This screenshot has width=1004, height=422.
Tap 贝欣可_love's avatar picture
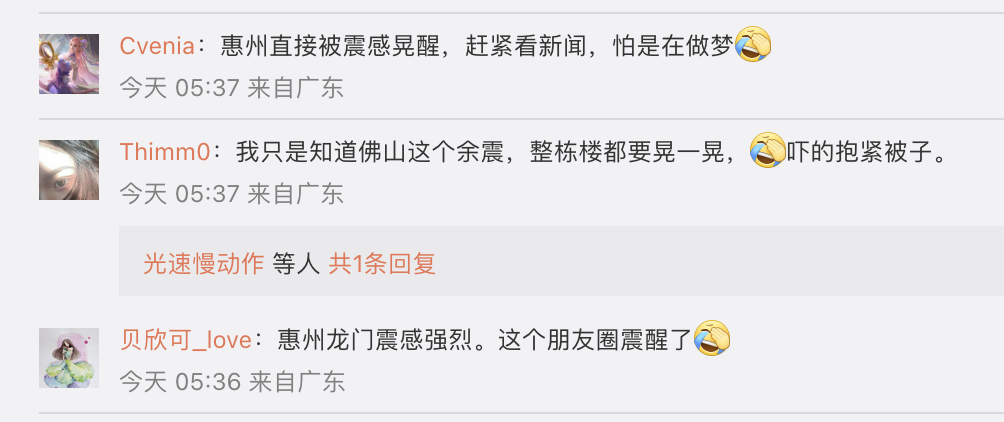tap(69, 357)
